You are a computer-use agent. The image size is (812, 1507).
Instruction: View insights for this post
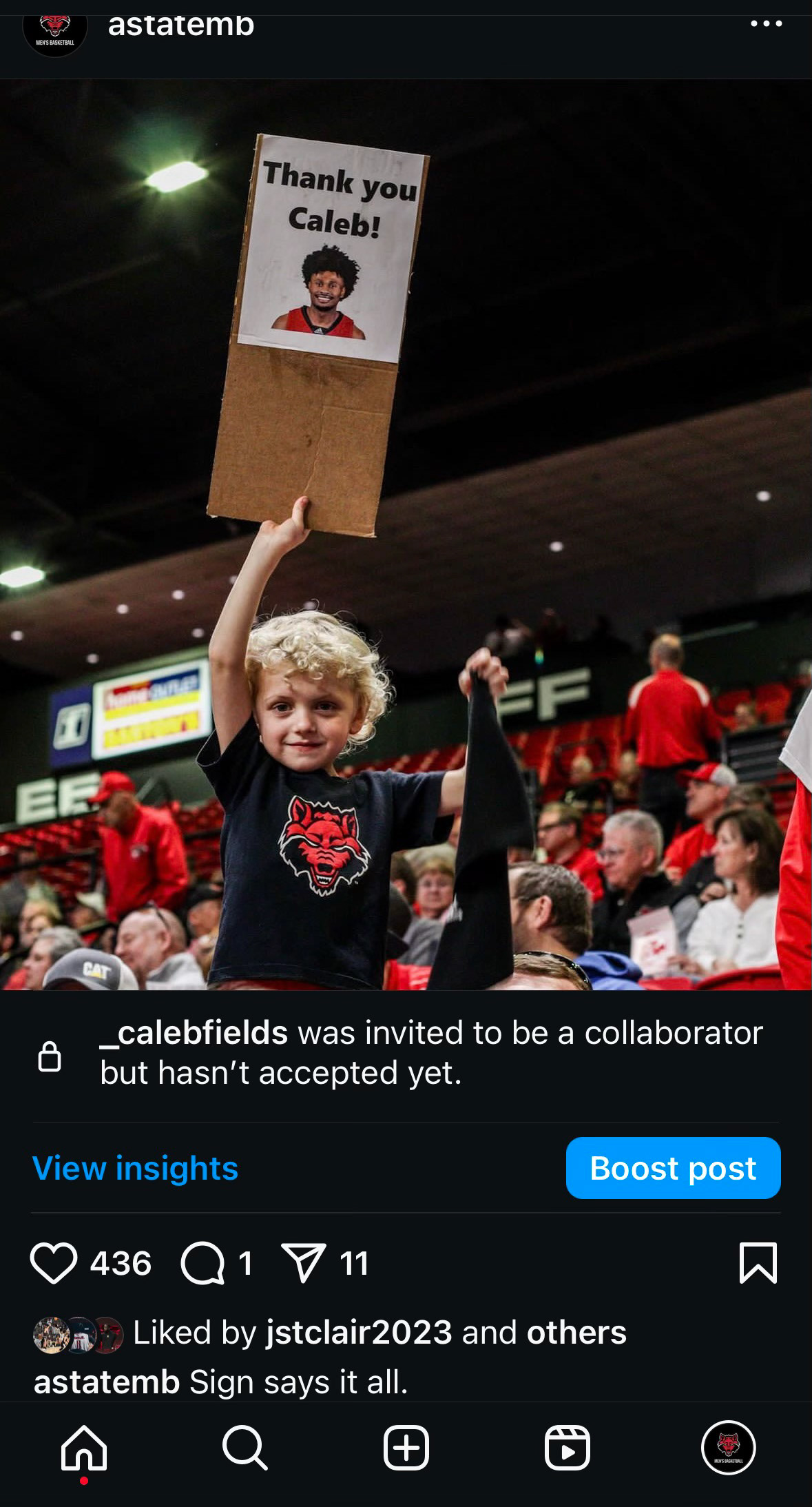point(135,1168)
